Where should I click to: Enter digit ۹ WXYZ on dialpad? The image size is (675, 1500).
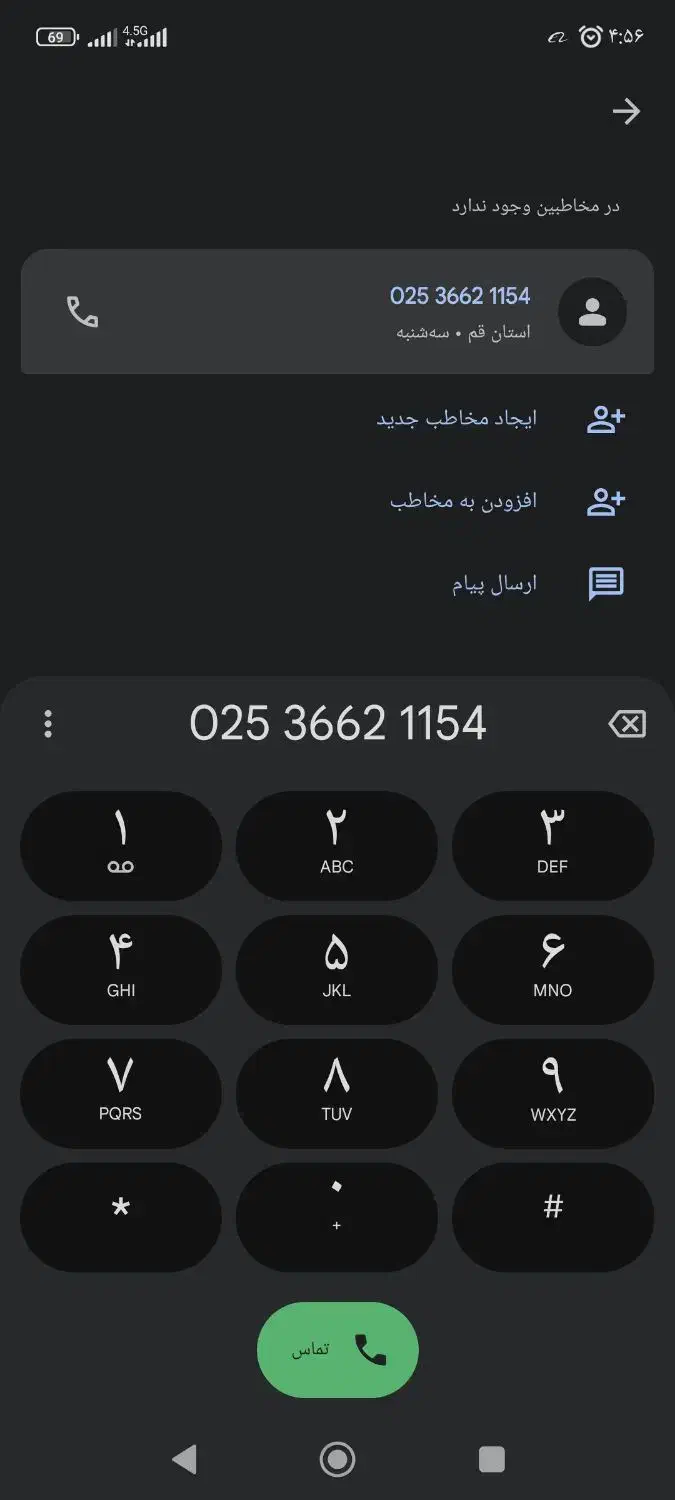click(552, 1093)
